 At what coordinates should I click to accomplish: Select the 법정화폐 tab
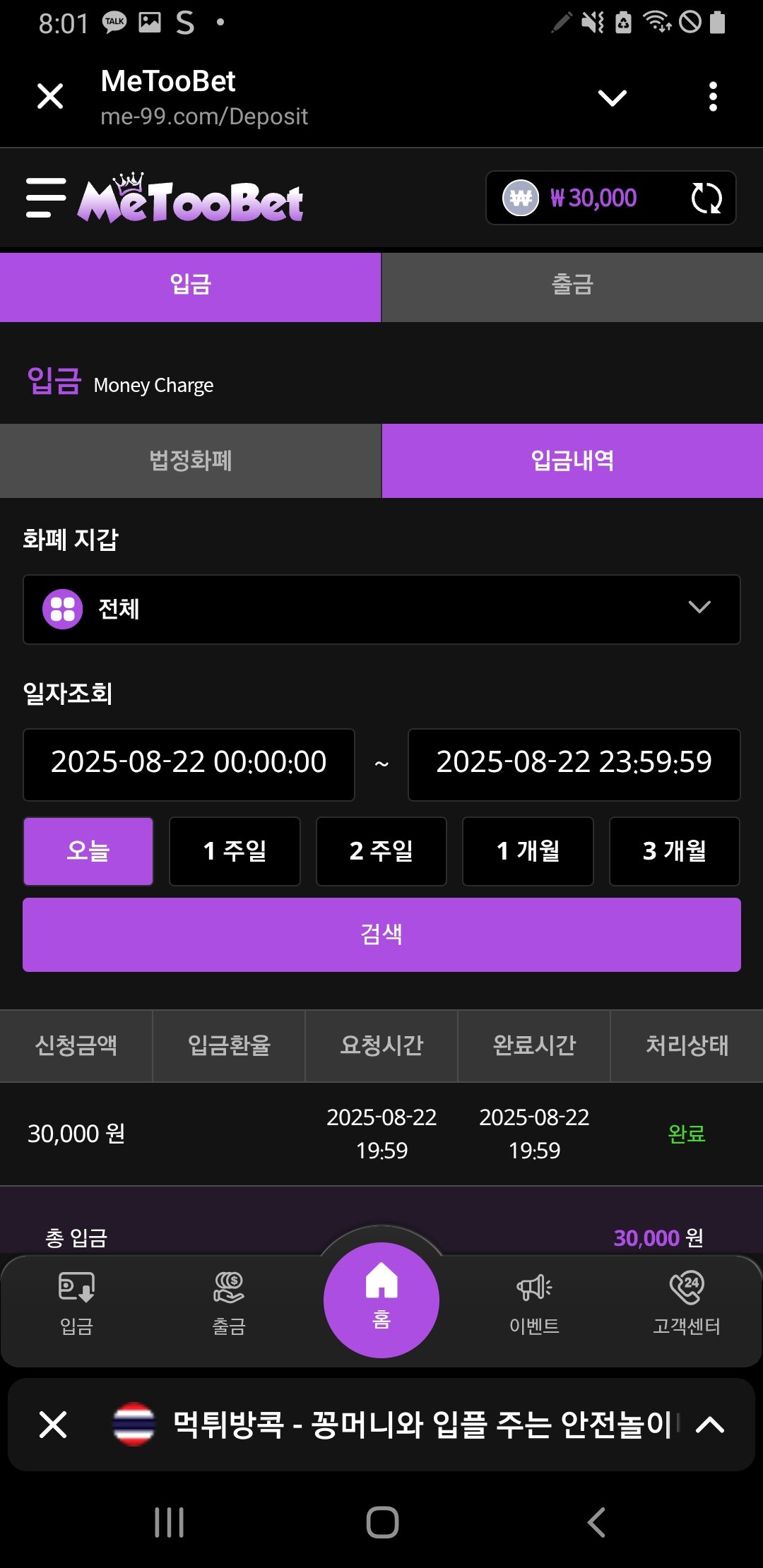[x=191, y=461]
